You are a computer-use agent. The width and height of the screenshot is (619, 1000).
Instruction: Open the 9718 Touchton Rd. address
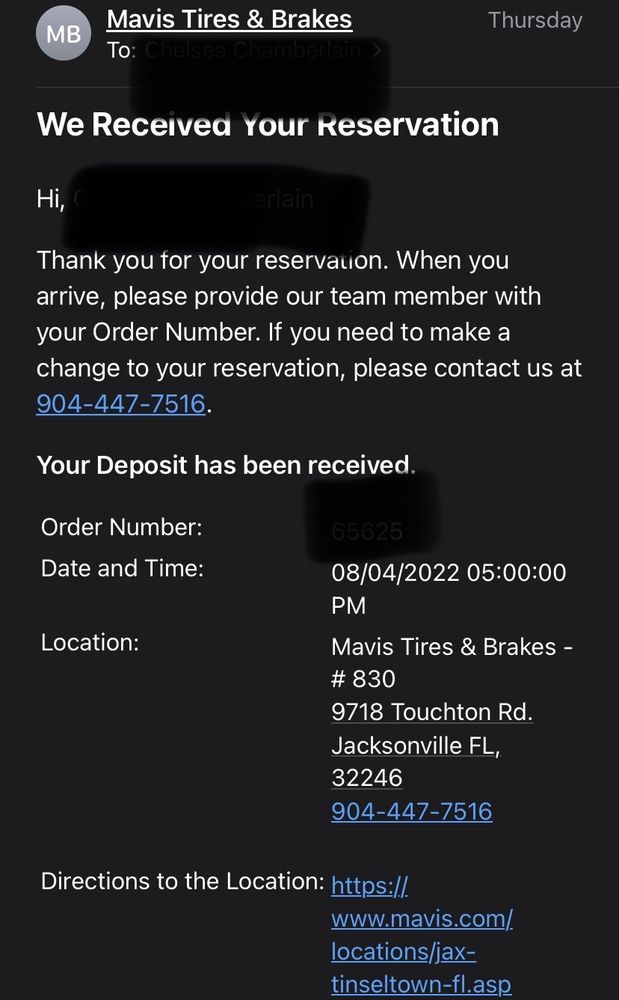click(431, 712)
